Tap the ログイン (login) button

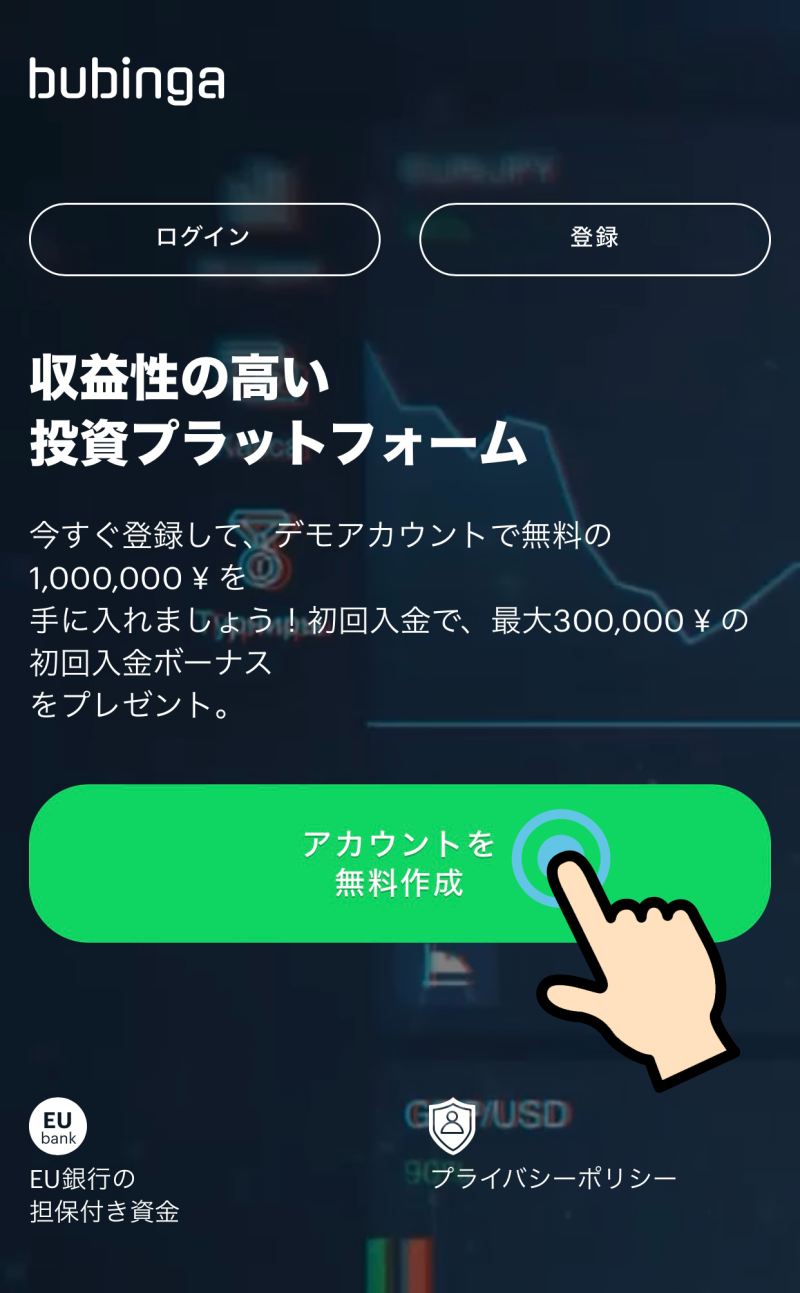coord(204,239)
